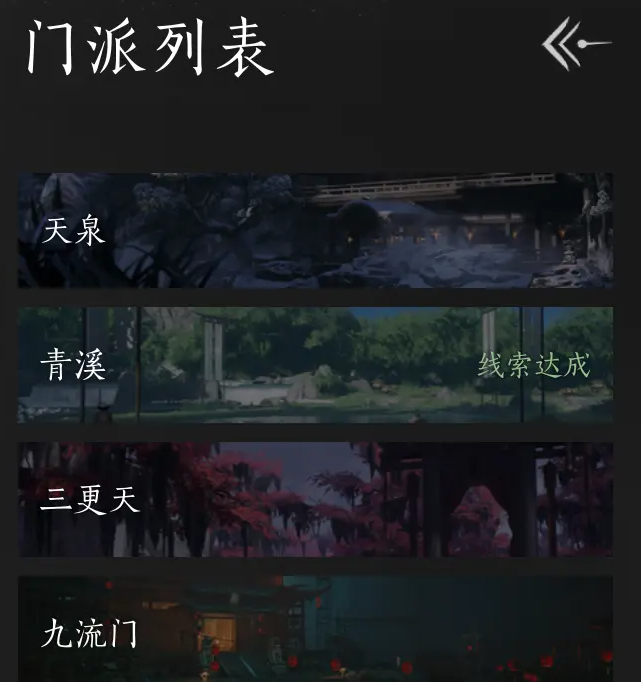Image resolution: width=641 pixels, height=682 pixels.
Task: Open the 天泉 sect card
Action: click(315, 231)
